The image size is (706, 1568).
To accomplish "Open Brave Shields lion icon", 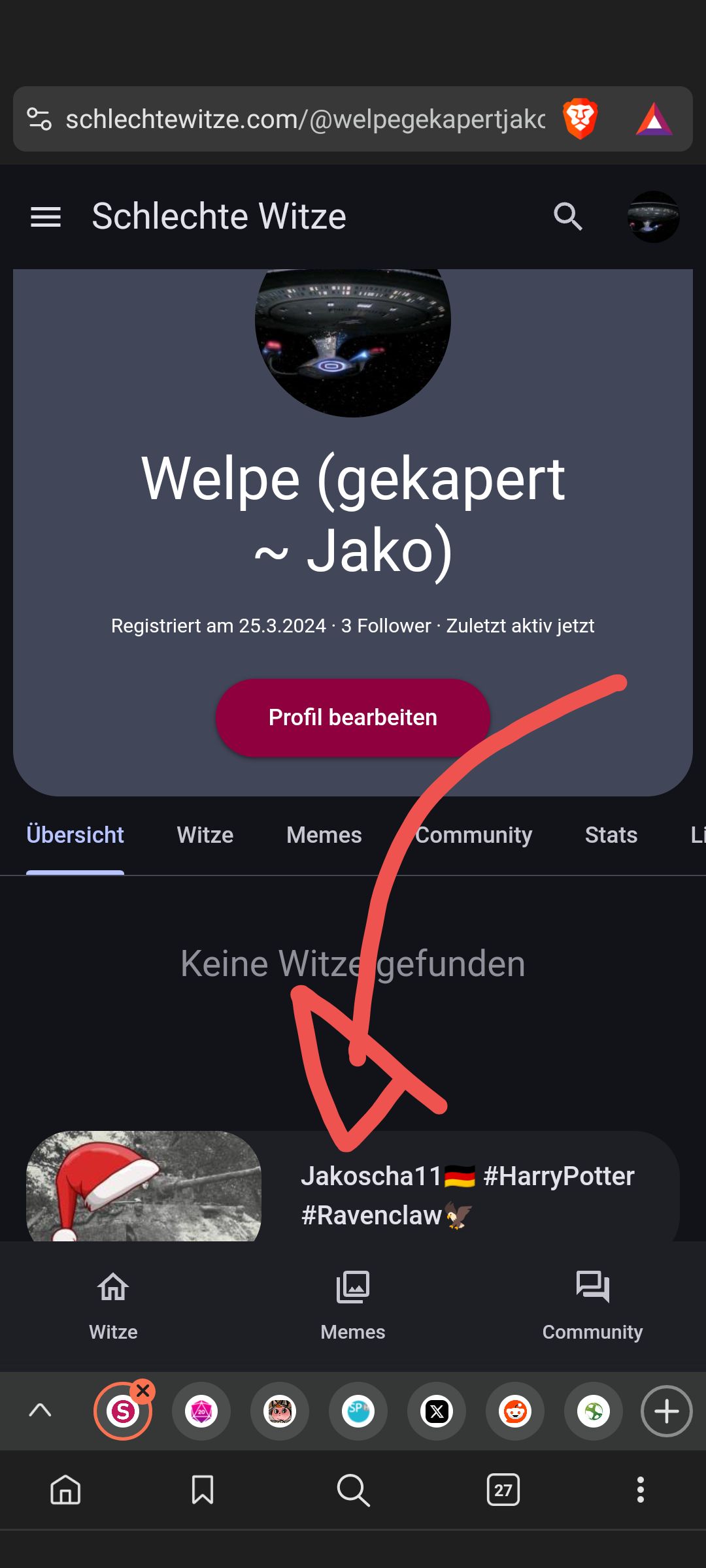I will pyautogui.click(x=580, y=119).
